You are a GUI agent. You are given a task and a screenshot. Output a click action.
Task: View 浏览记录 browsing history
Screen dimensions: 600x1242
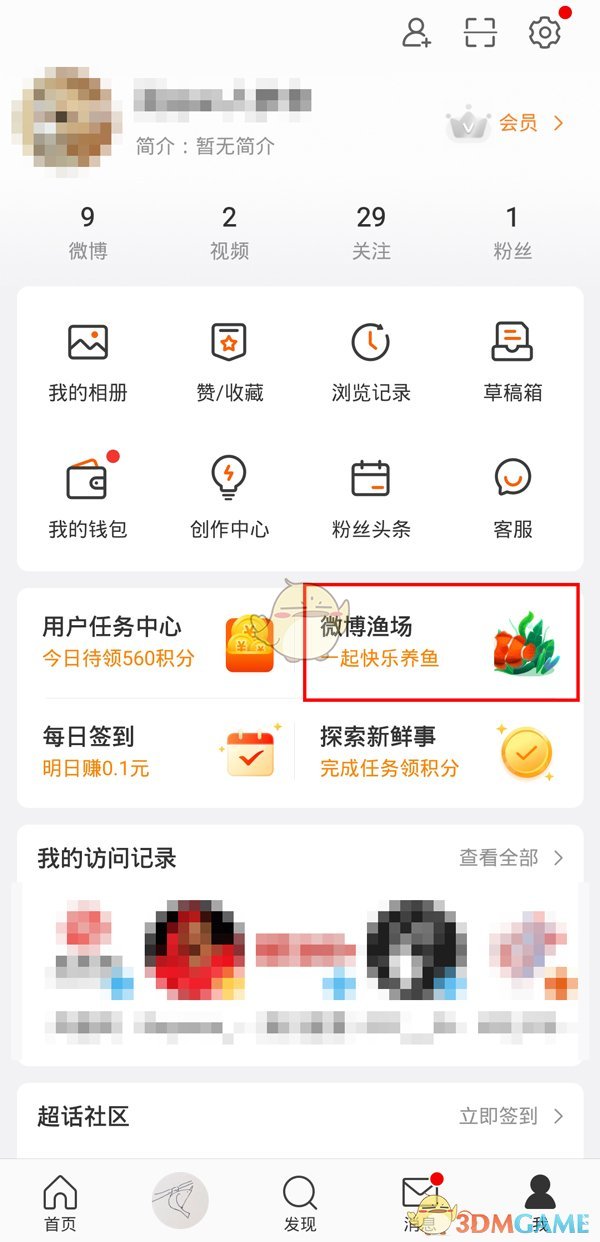(371, 361)
